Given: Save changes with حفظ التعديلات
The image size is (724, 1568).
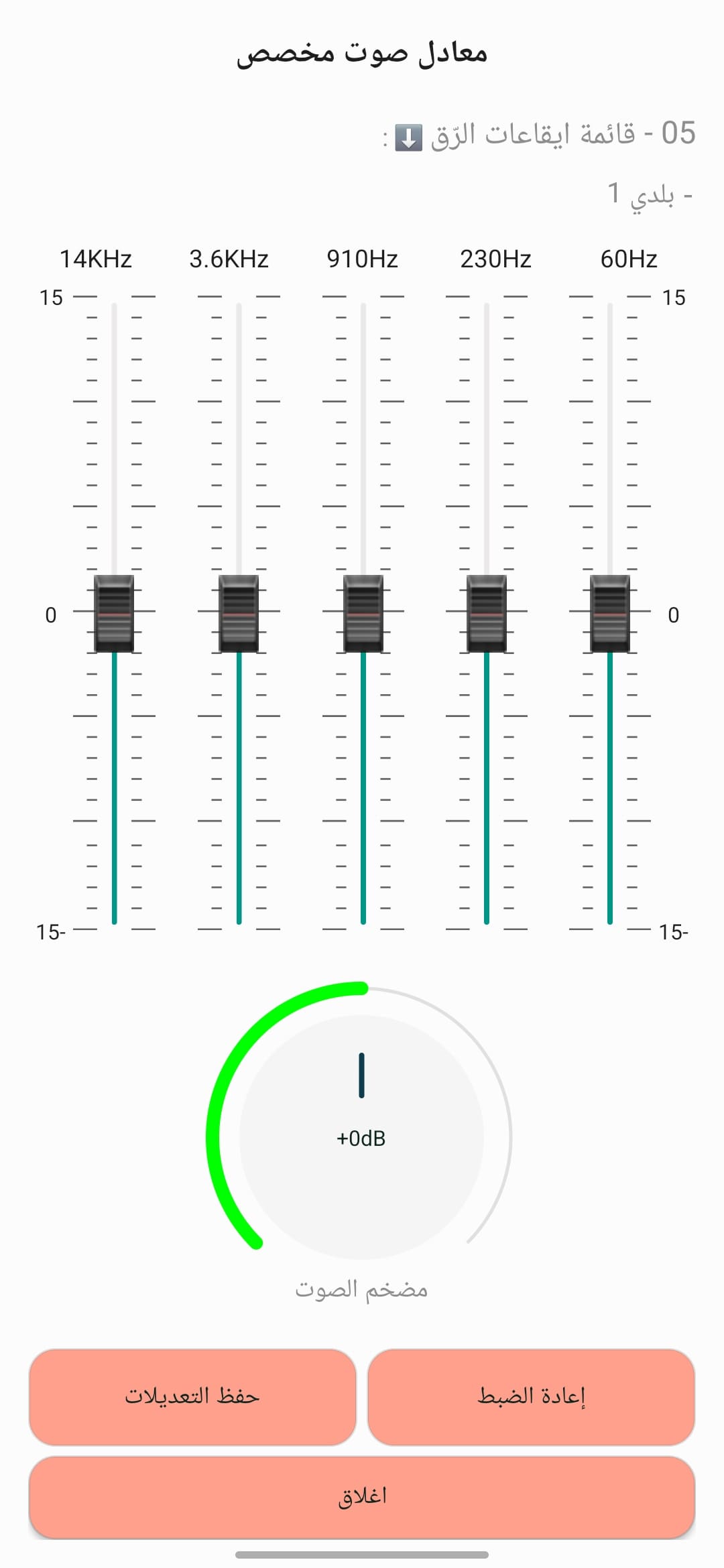Looking at the screenshot, I should (x=192, y=1397).
